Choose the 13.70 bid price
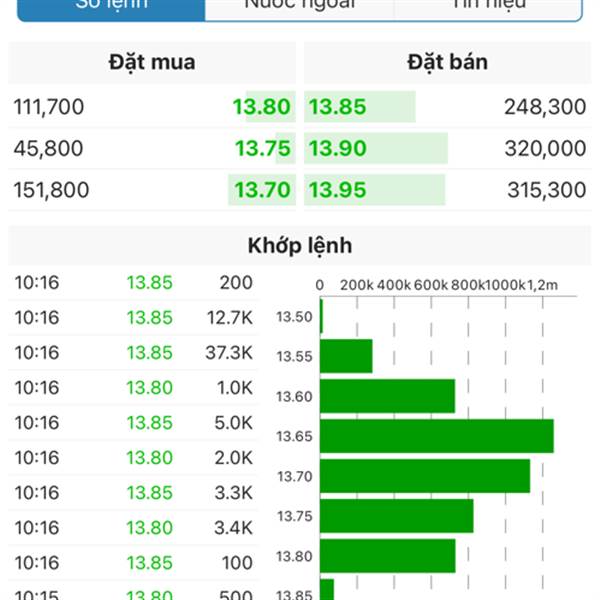 tap(262, 189)
